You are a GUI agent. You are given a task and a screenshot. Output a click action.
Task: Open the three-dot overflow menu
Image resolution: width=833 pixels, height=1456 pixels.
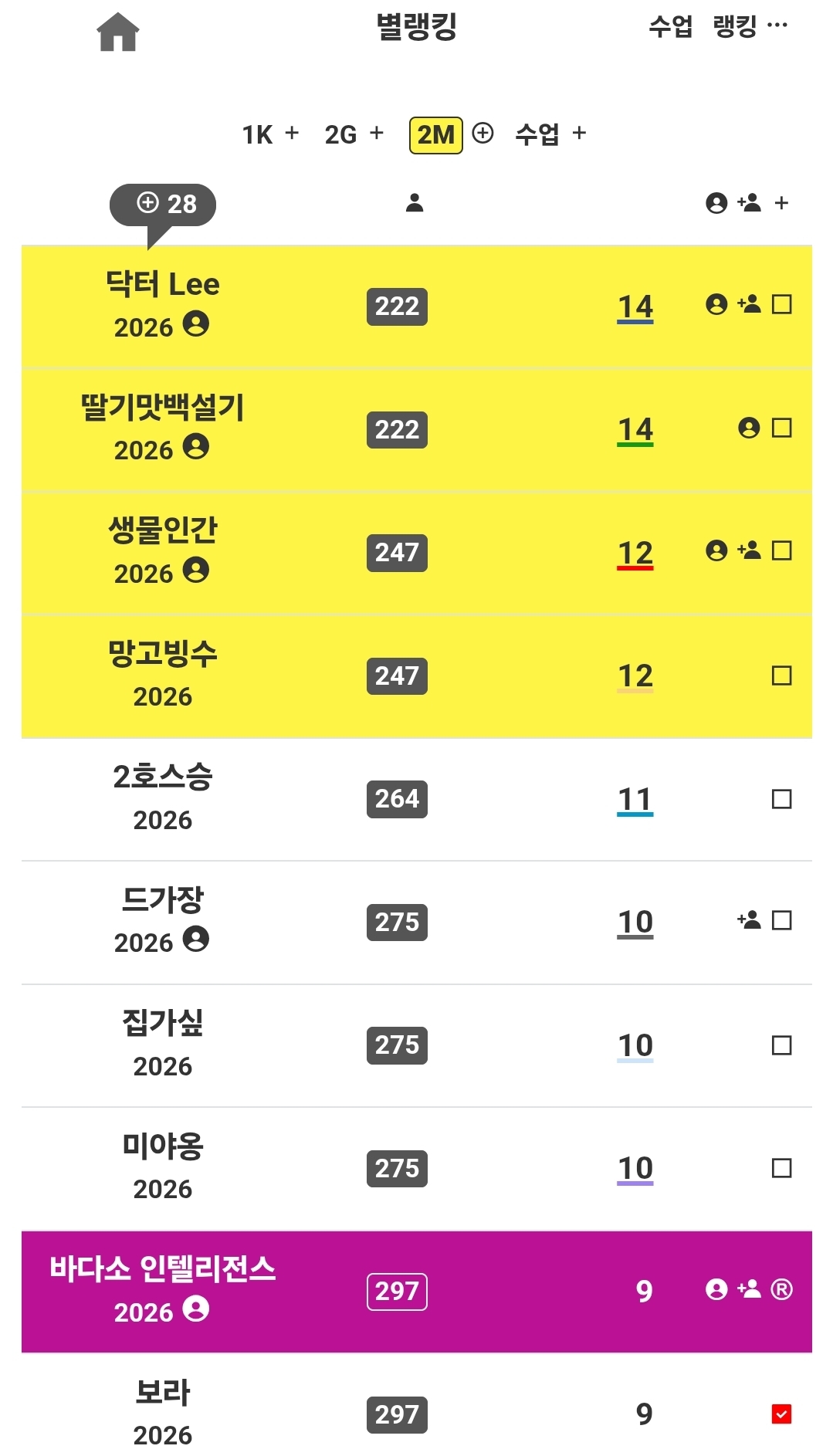pos(777,25)
